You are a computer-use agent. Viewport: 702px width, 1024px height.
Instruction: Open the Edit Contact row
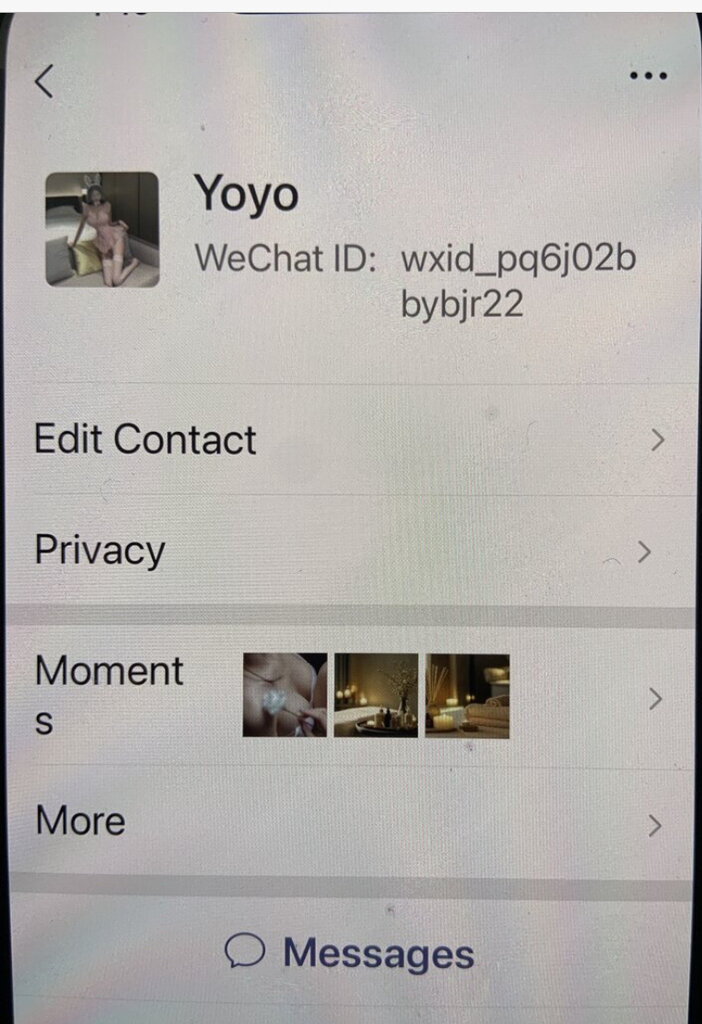[x=350, y=440]
